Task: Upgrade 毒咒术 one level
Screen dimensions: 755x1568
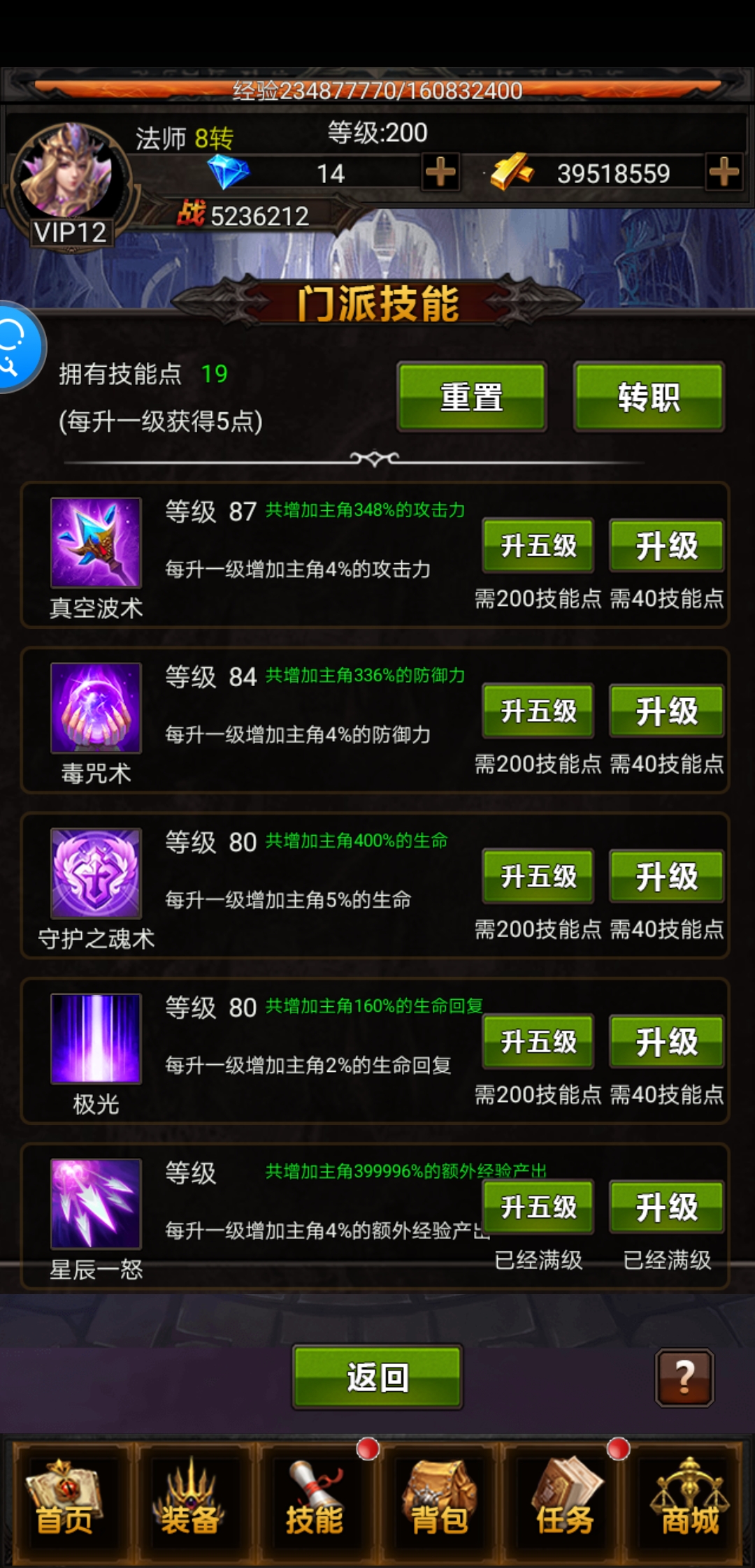Action: 666,711
